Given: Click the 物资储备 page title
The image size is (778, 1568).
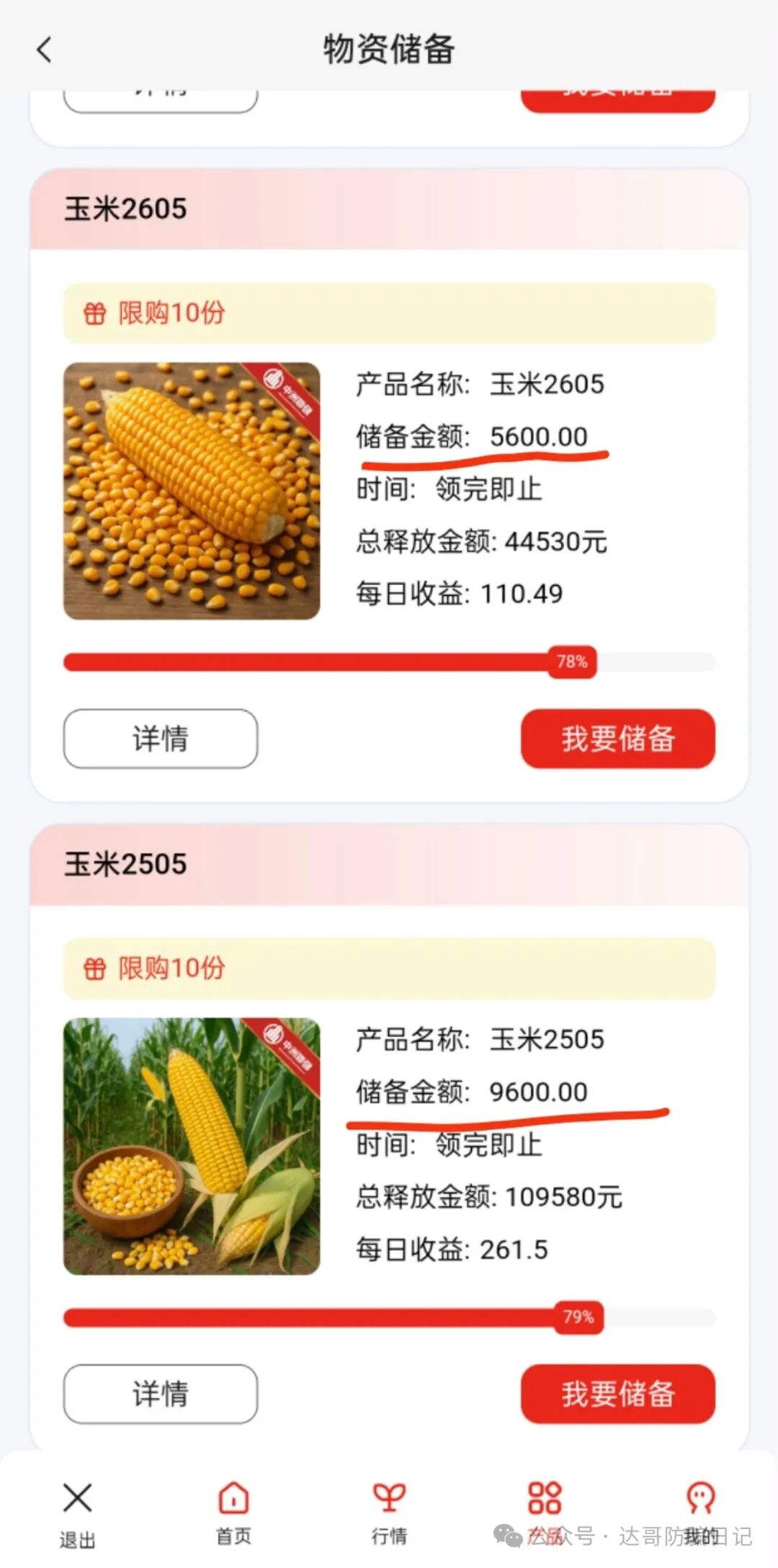Looking at the screenshot, I should 389,50.
